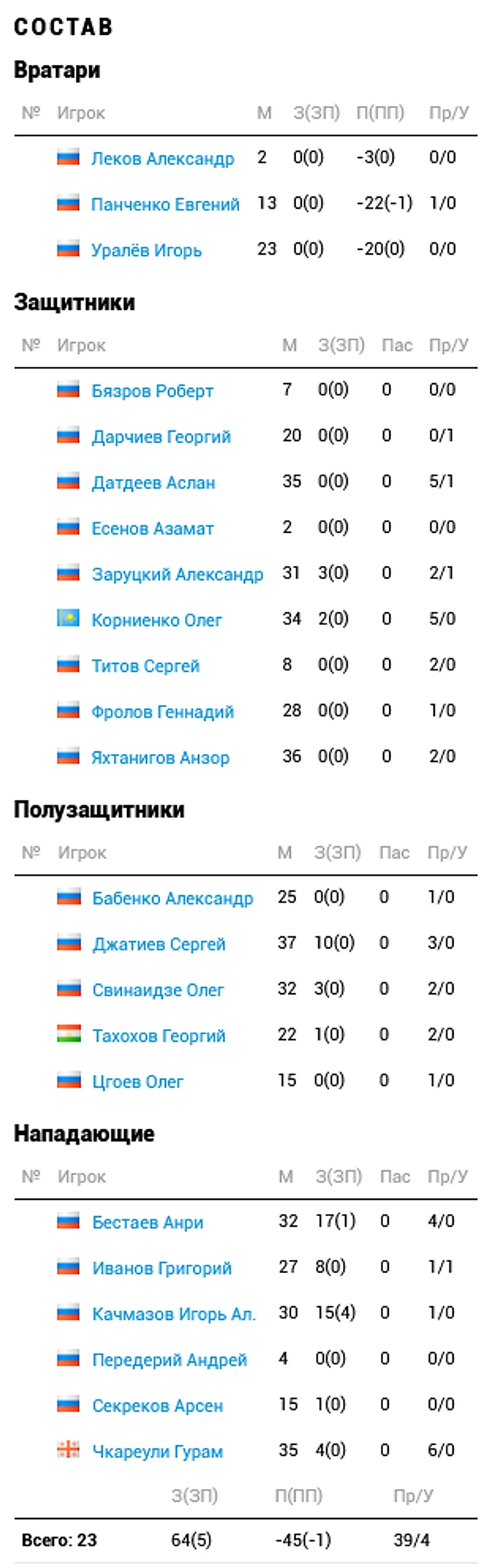
Task: View Тахохов Георгий player page
Action: 159,1036
